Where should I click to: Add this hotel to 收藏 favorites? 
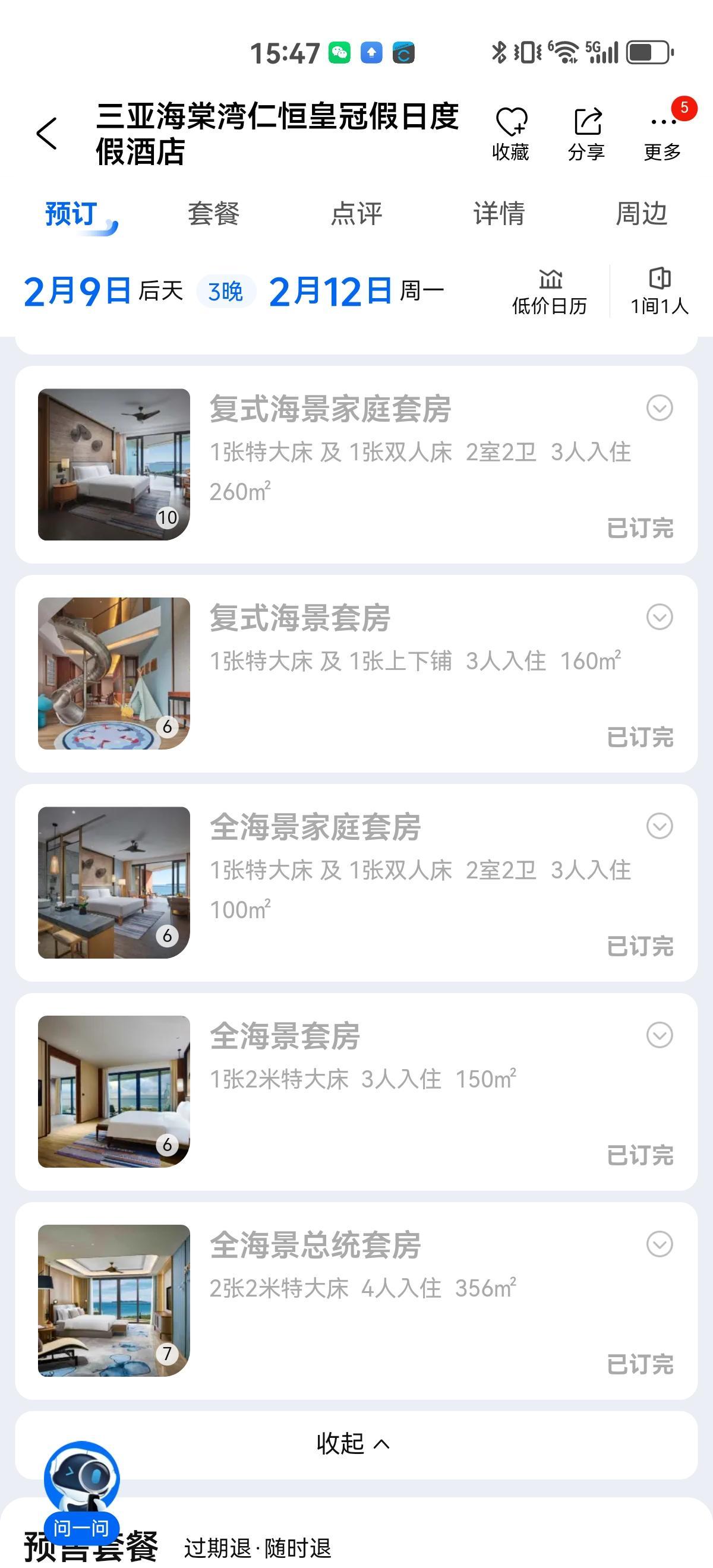(510, 133)
